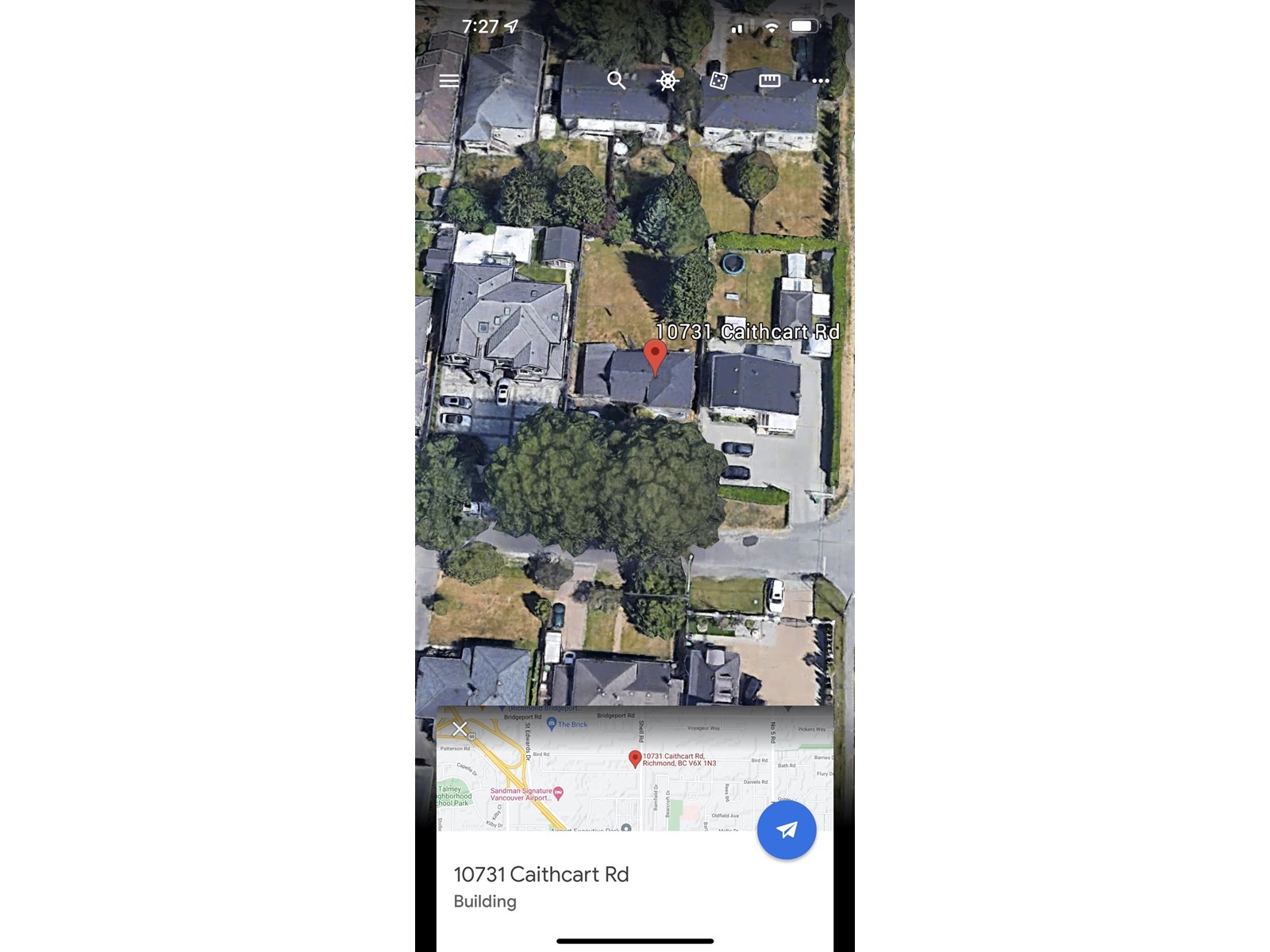The image size is (1270, 952).
Task: Expand the 10731 Caithcart Rd Building details
Action: 541,886
